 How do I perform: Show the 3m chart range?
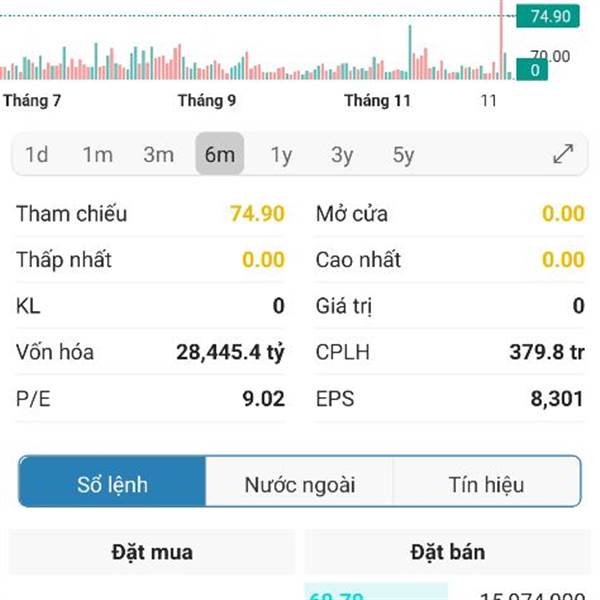[x=158, y=154]
